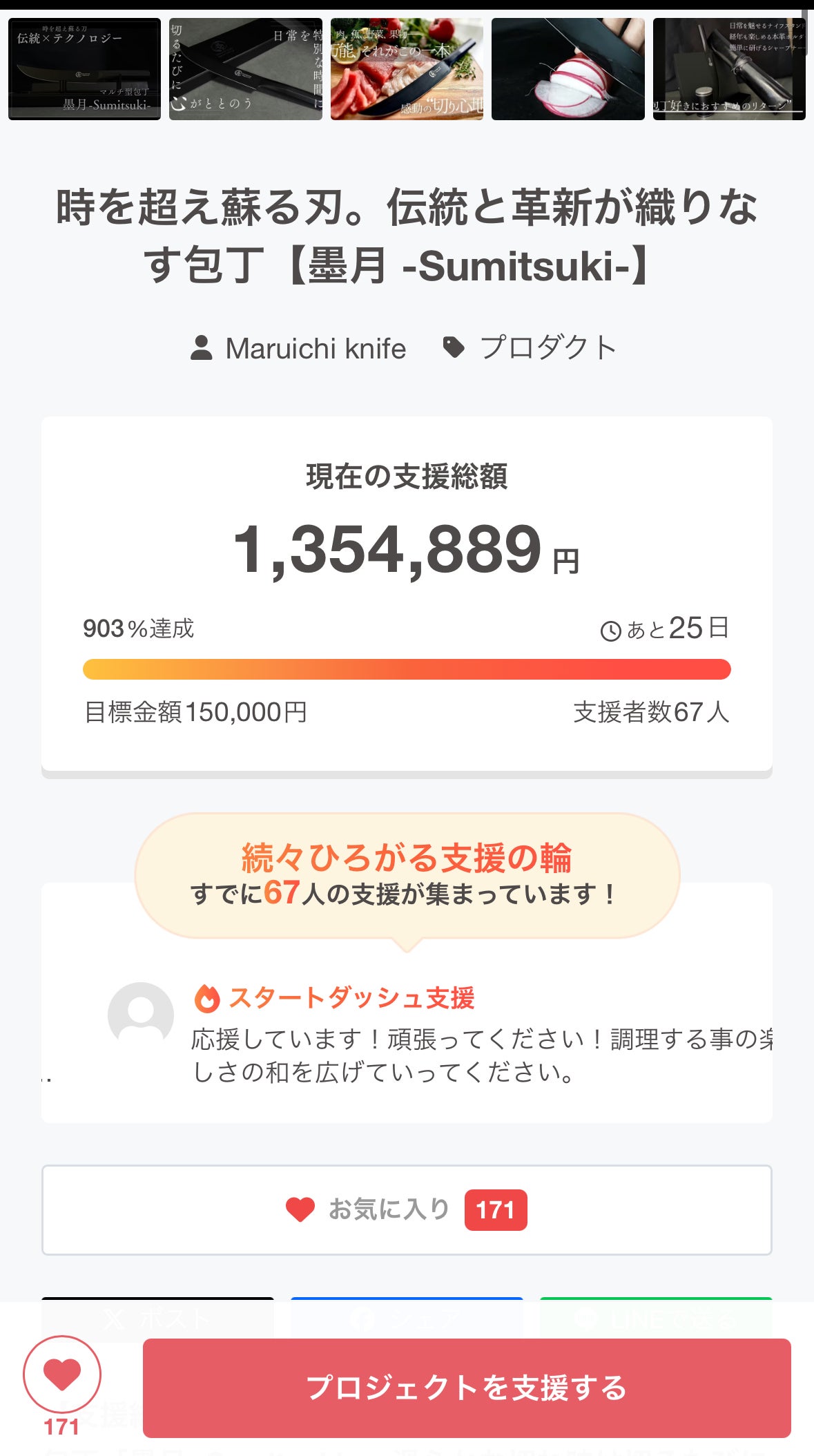Select the crossed knives gallery thumbnail

click(x=246, y=69)
